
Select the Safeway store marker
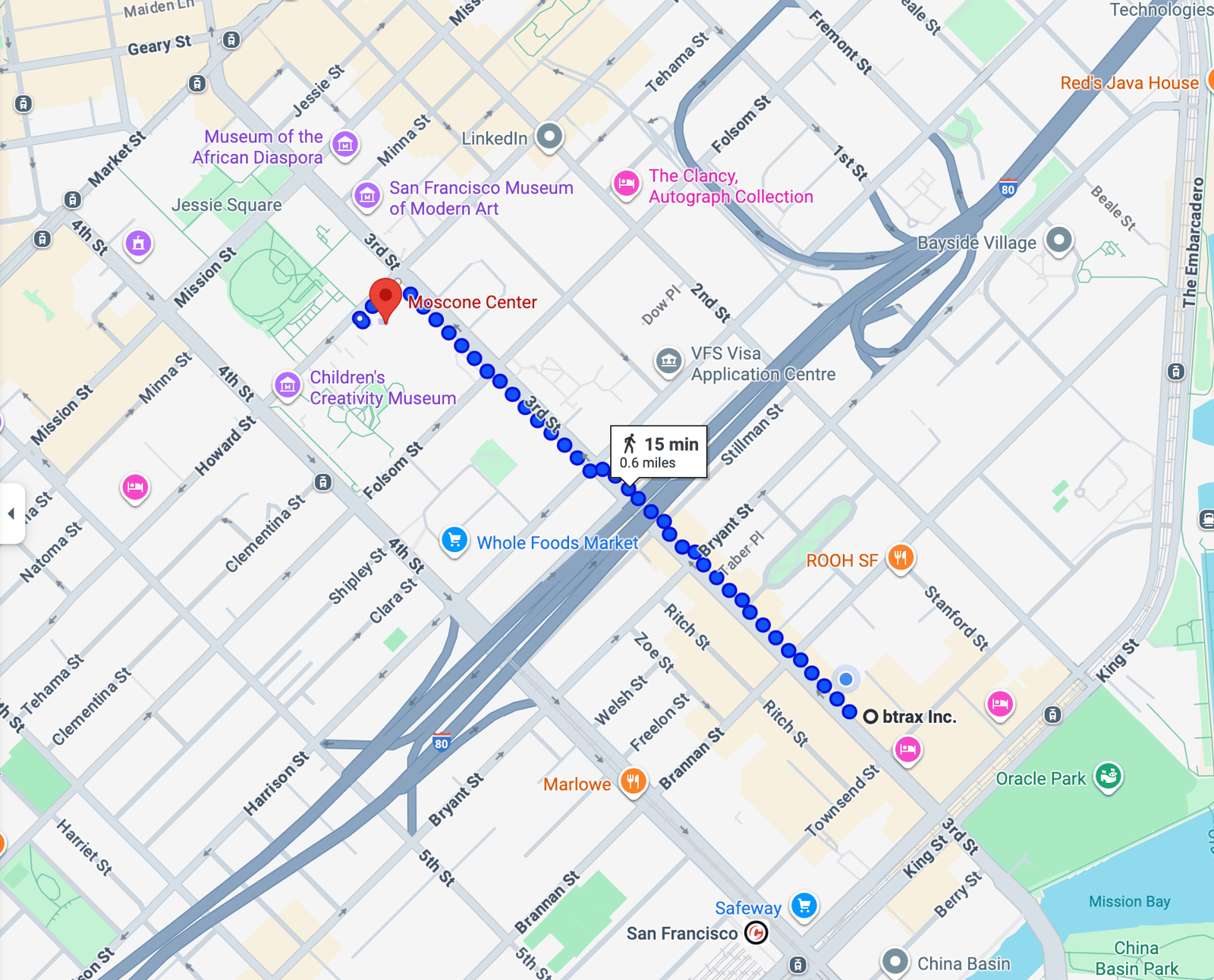(x=804, y=905)
